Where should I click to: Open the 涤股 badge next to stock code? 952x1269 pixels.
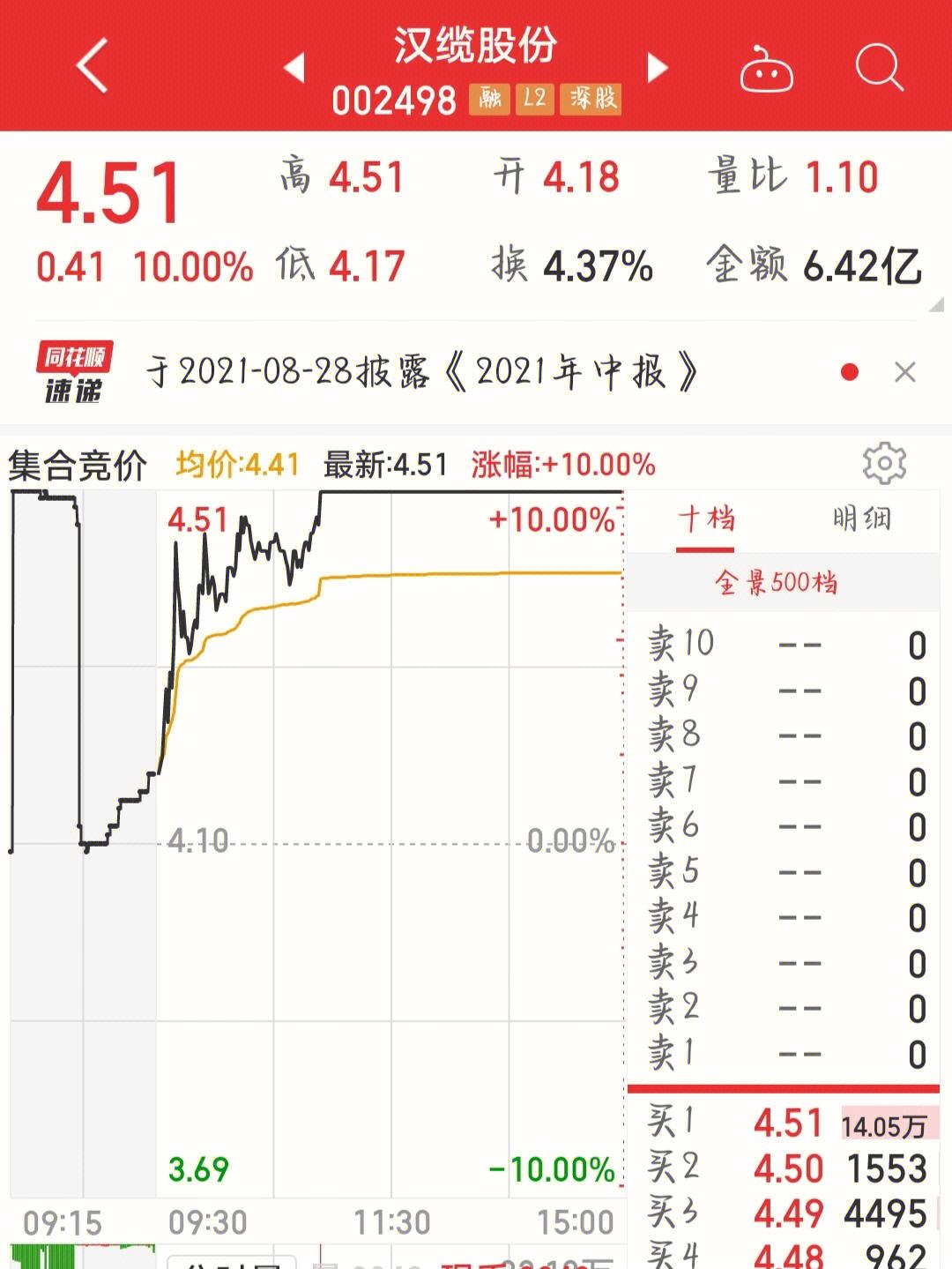(x=590, y=101)
